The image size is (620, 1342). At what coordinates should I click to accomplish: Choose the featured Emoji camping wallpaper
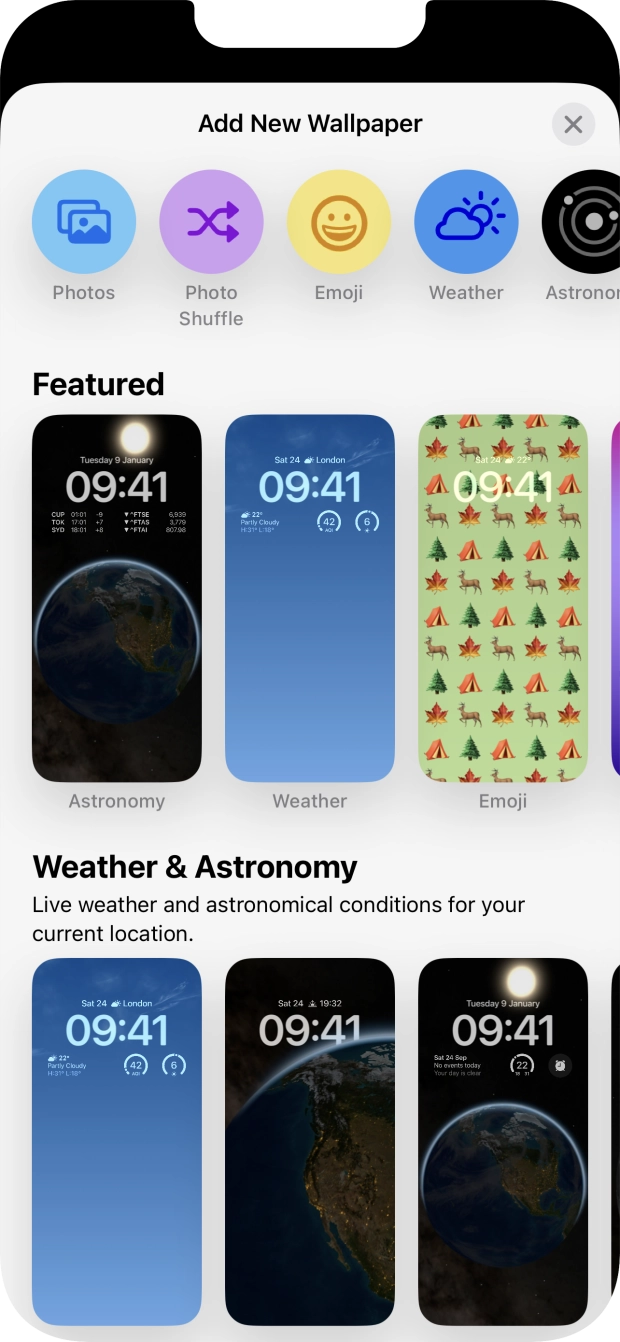click(503, 598)
